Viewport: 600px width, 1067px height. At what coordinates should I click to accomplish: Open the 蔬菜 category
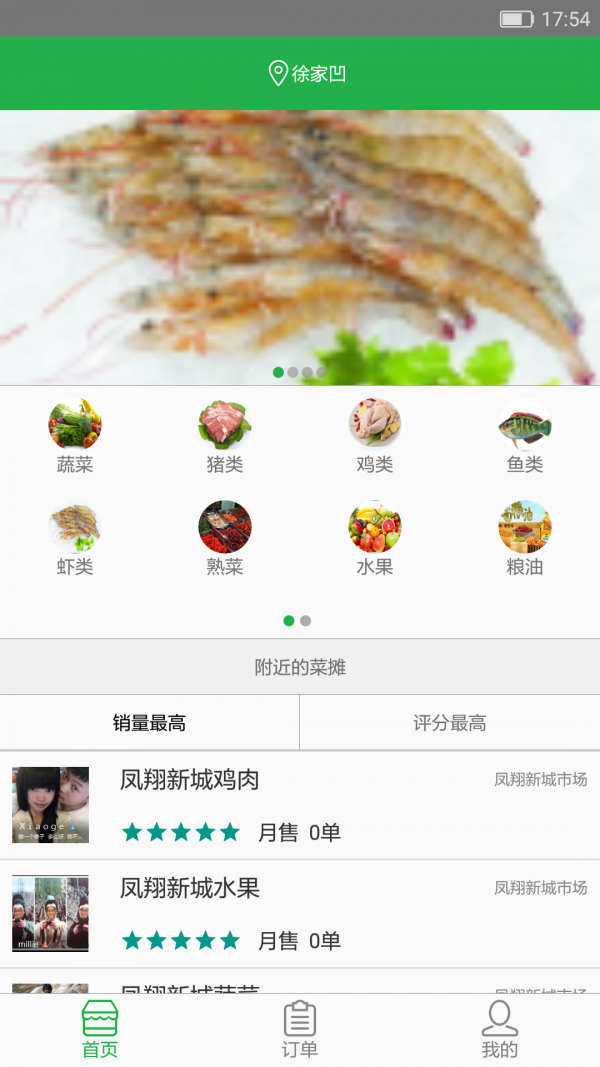pos(75,435)
